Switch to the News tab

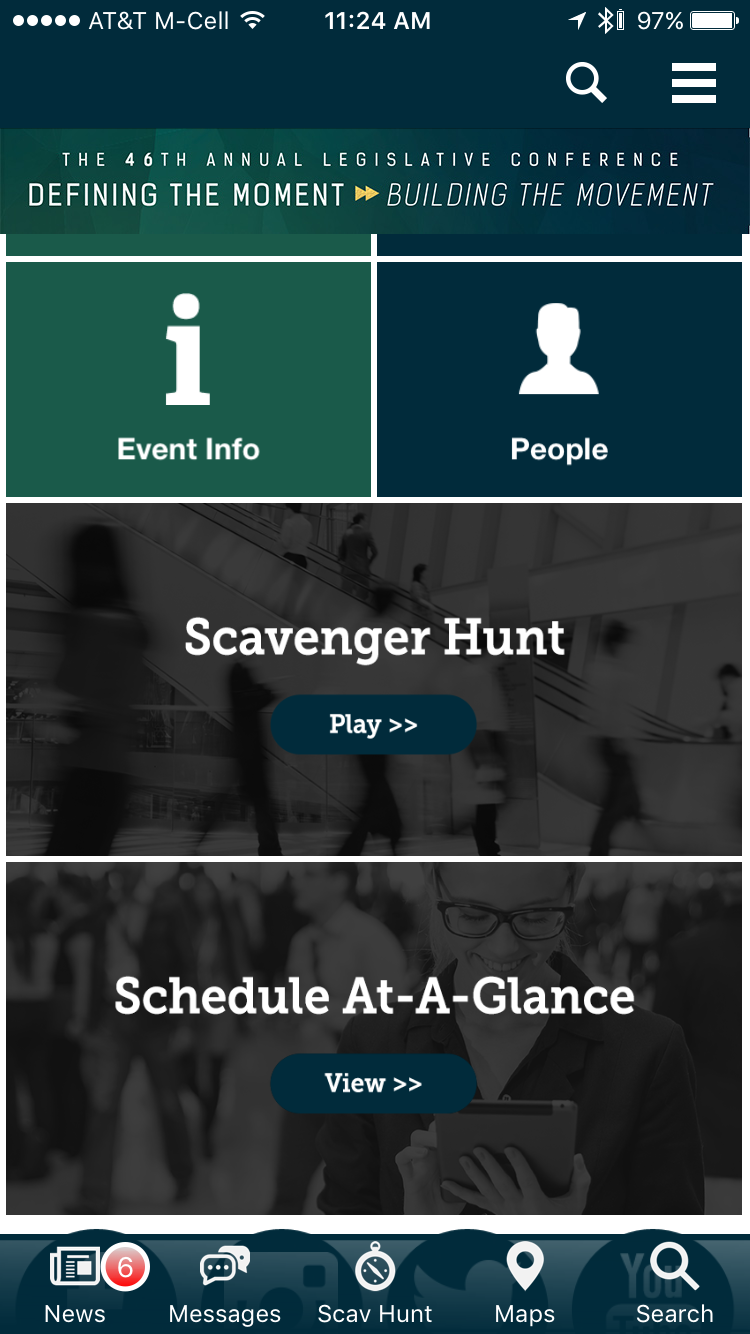(x=76, y=1285)
